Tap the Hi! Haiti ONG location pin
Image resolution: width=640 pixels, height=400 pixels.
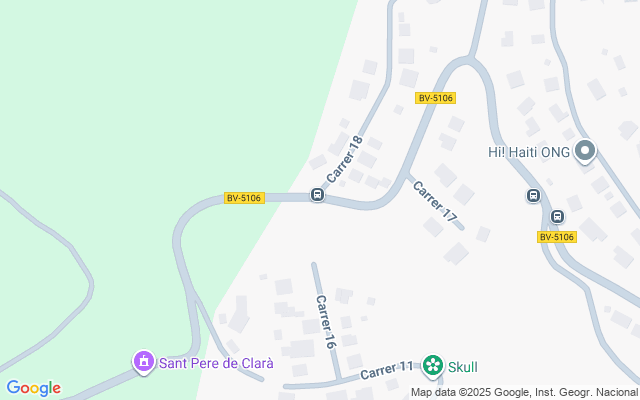pos(585,152)
